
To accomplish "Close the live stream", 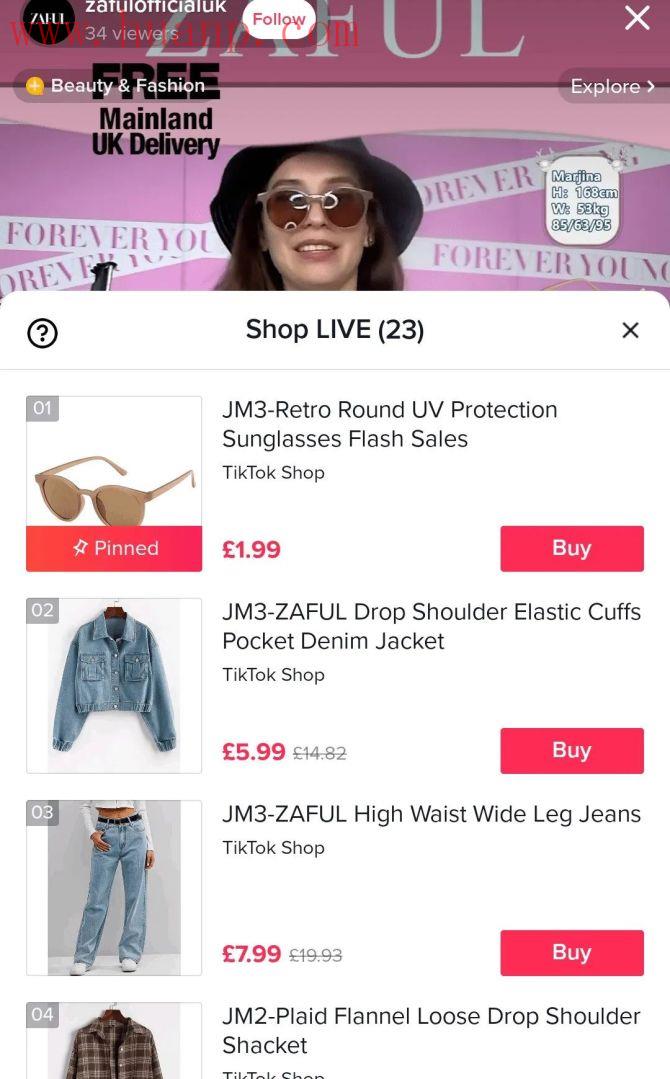I will [x=637, y=17].
